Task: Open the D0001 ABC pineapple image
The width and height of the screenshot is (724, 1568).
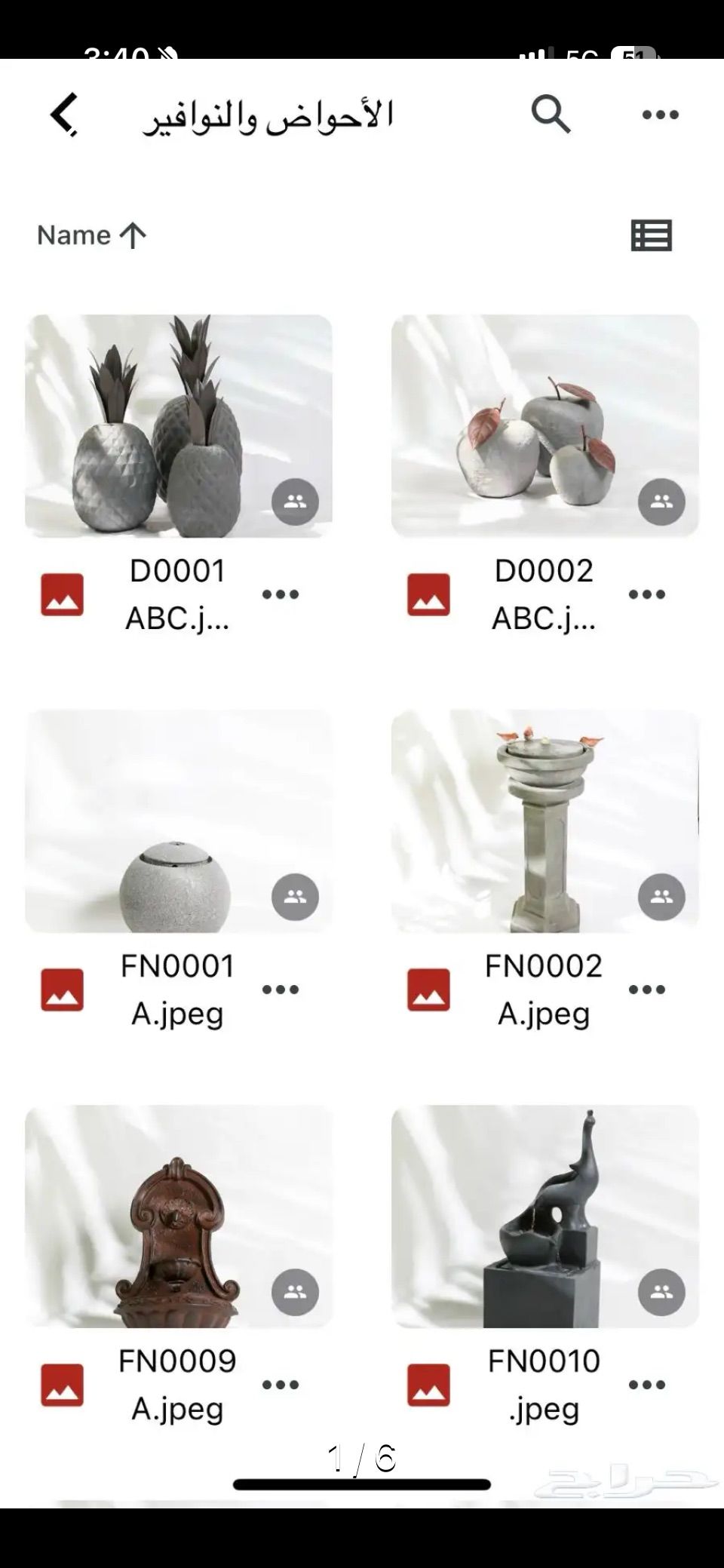Action: (179, 425)
